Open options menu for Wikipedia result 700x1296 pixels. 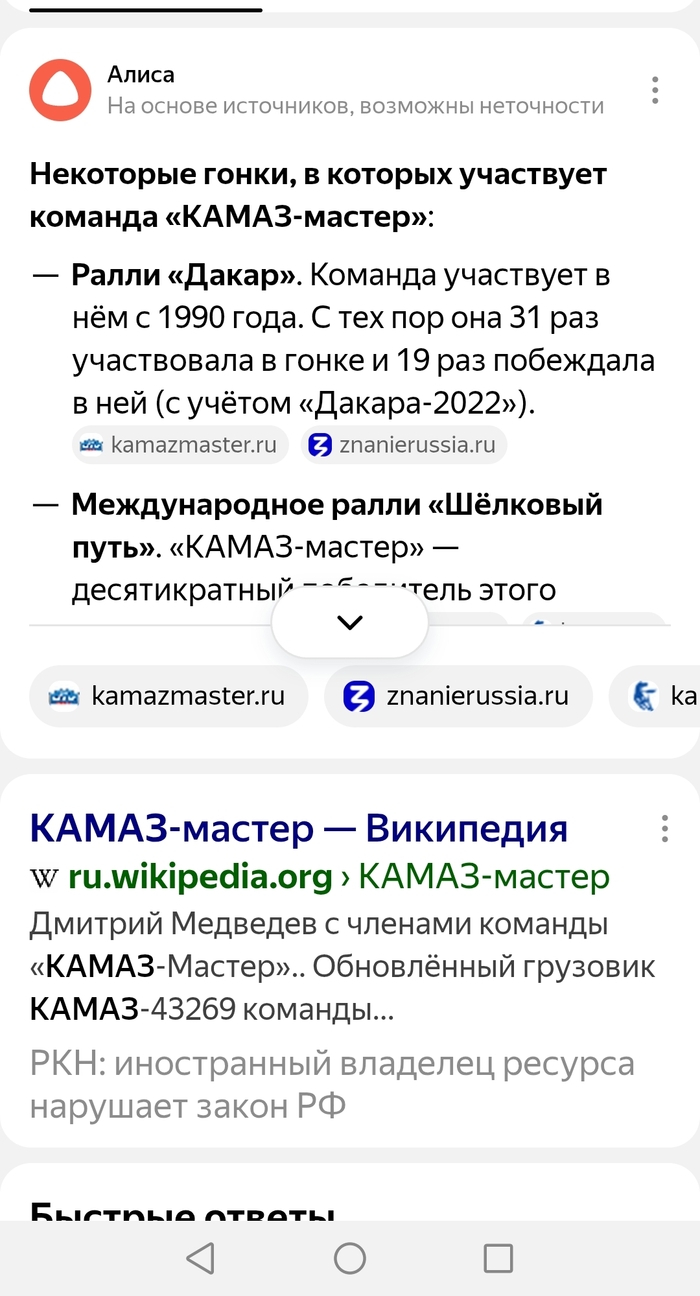click(x=665, y=828)
